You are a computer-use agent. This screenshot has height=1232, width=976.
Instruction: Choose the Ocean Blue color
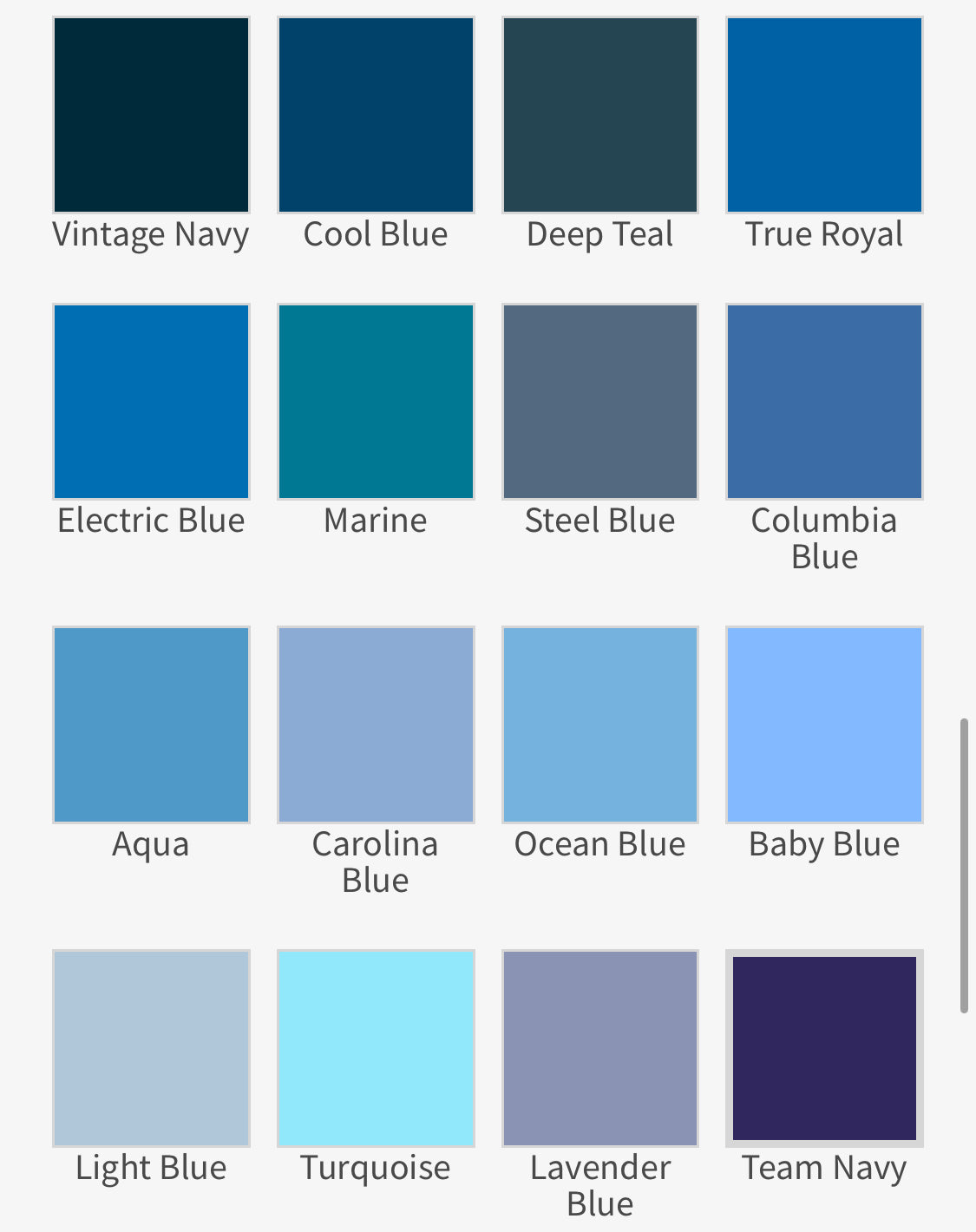pyautogui.click(x=600, y=724)
